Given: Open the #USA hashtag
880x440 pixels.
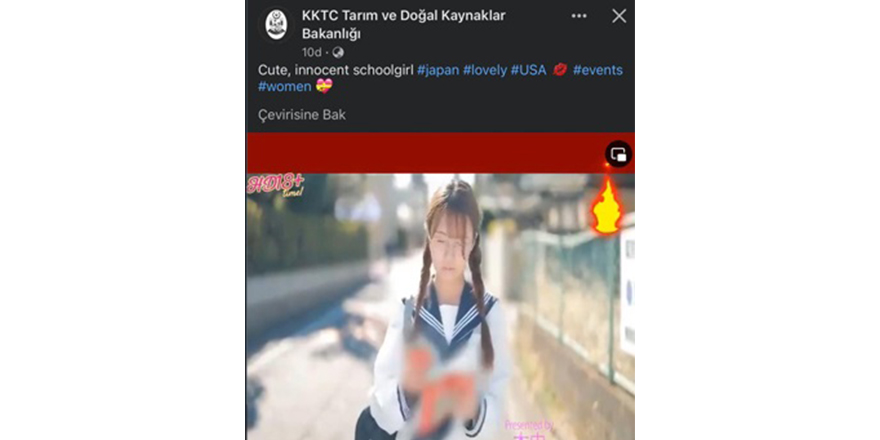Looking at the screenshot, I should 527,69.
